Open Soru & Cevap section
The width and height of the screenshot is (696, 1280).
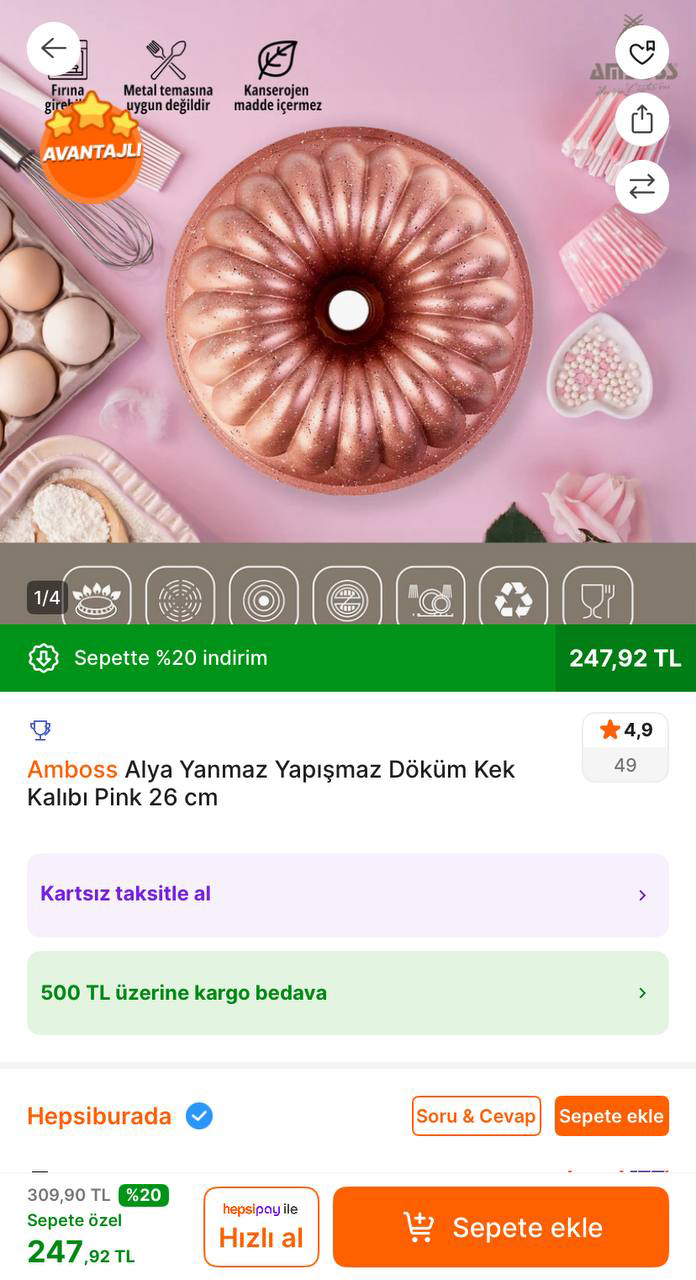tap(476, 1116)
